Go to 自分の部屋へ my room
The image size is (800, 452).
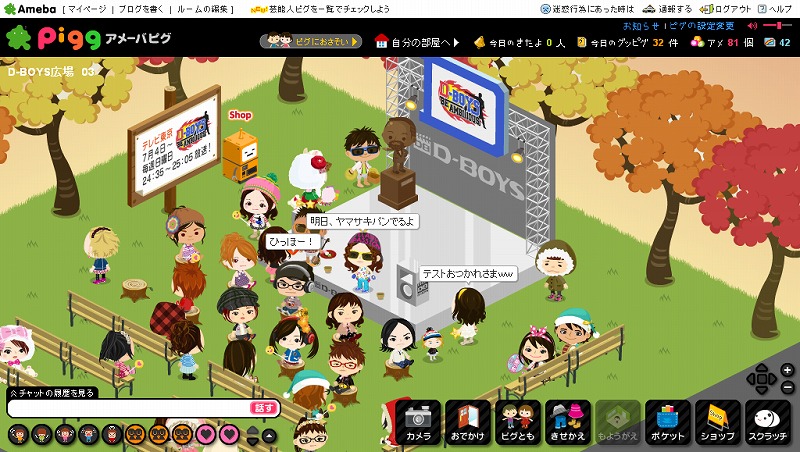[417, 42]
